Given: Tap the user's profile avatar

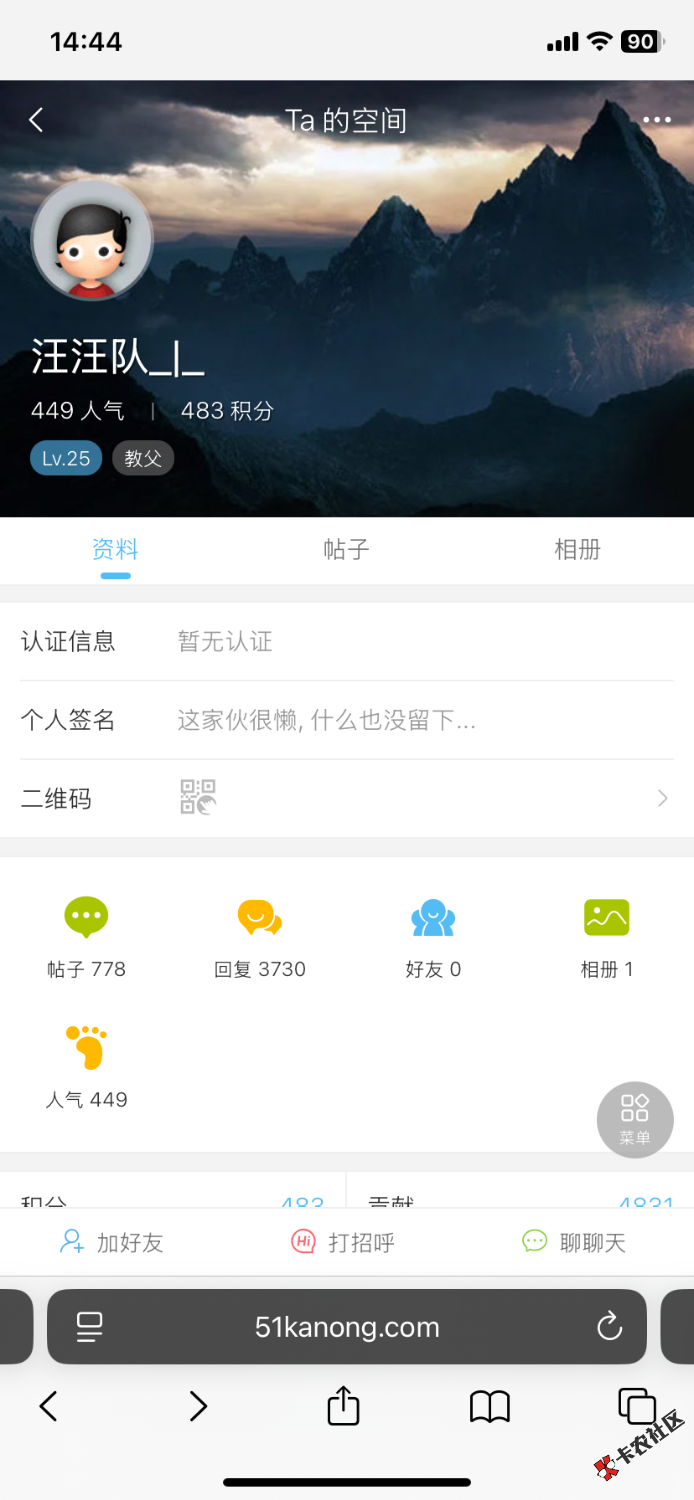Looking at the screenshot, I should tap(92, 240).
